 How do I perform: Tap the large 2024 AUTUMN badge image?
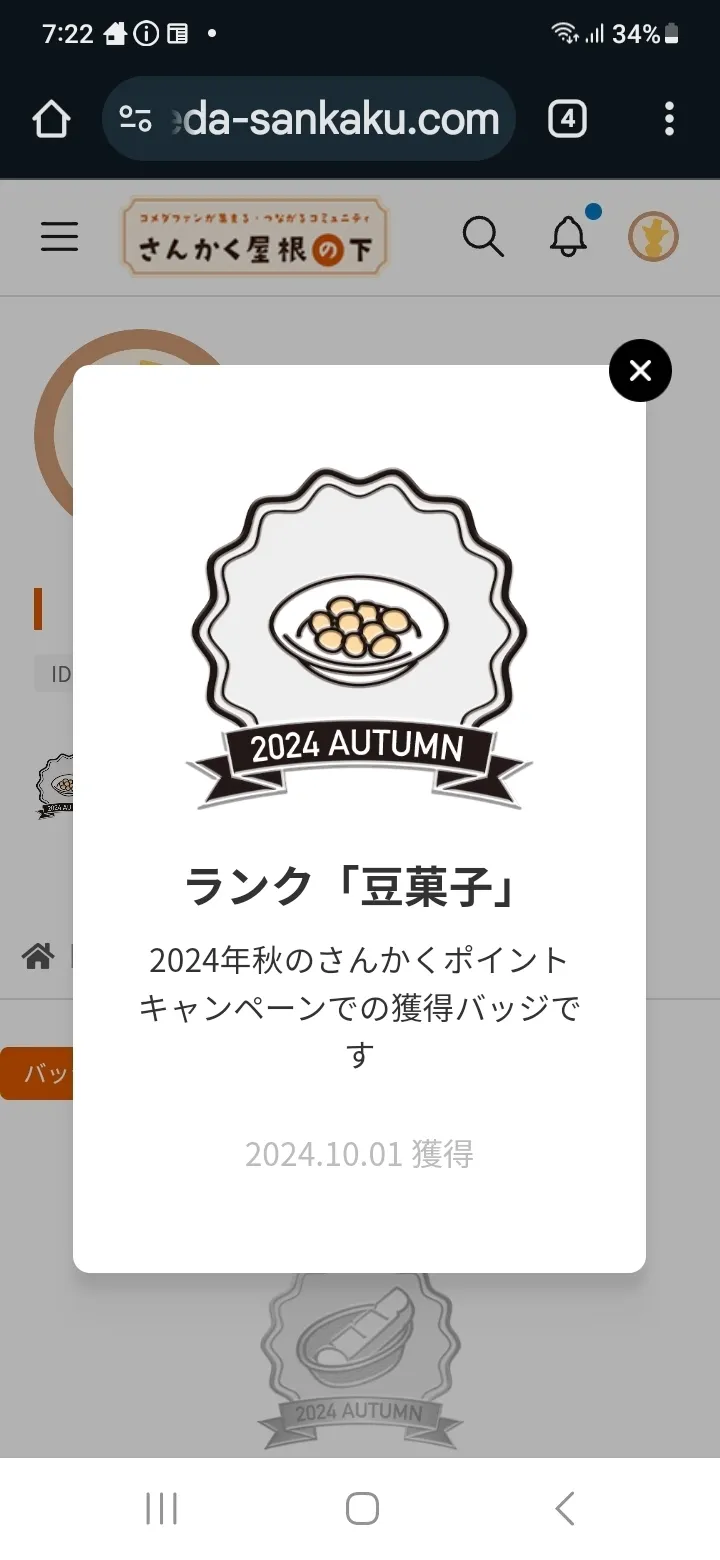click(x=359, y=630)
